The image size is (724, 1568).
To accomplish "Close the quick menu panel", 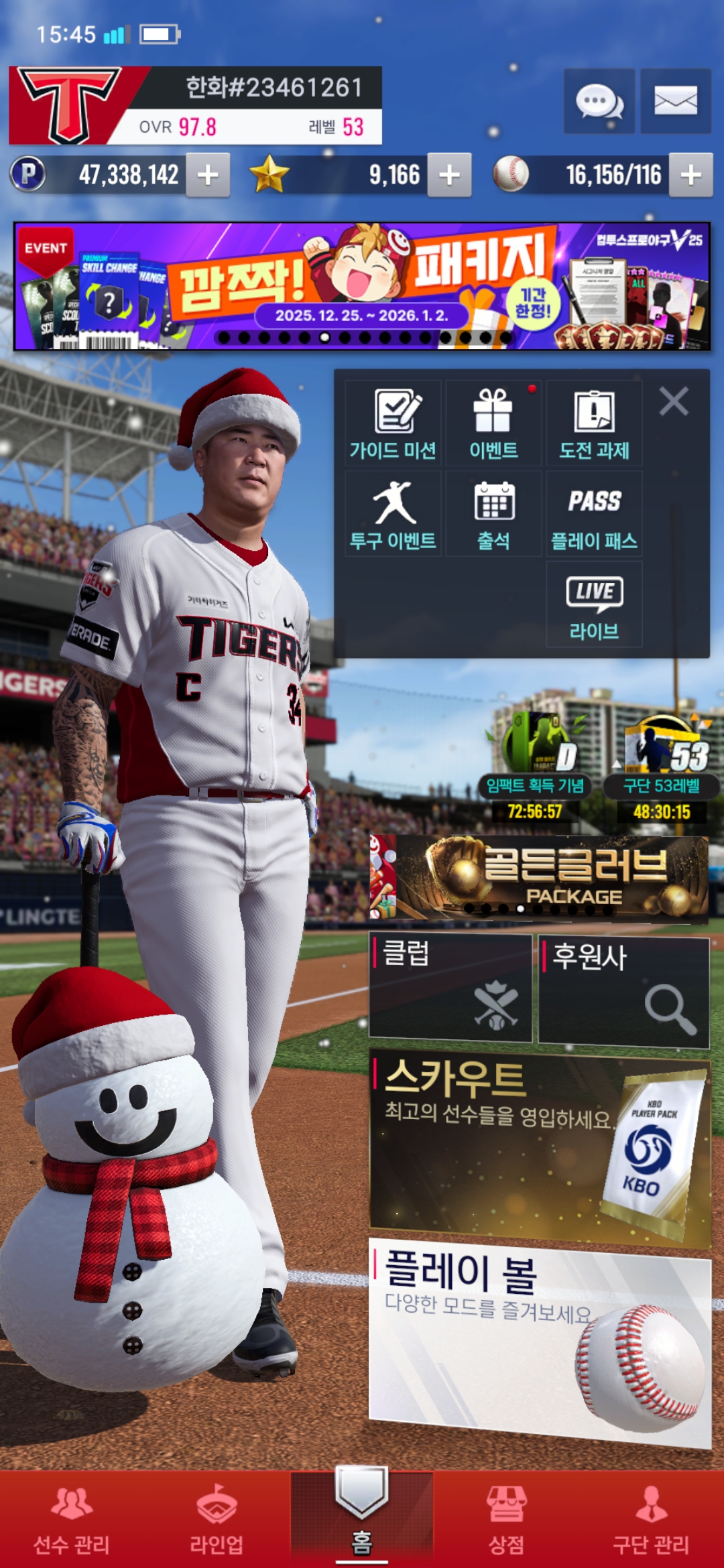I will 674,401.
